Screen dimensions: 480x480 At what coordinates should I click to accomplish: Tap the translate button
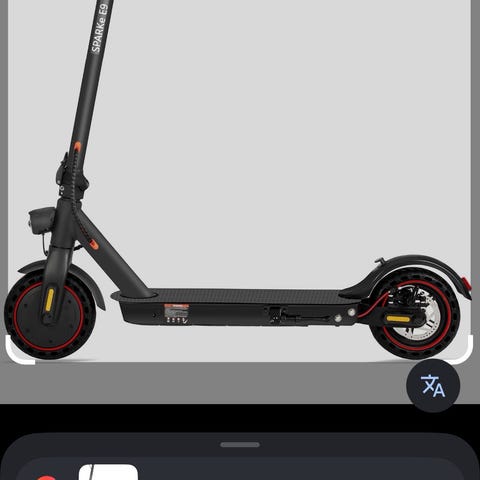433,386
